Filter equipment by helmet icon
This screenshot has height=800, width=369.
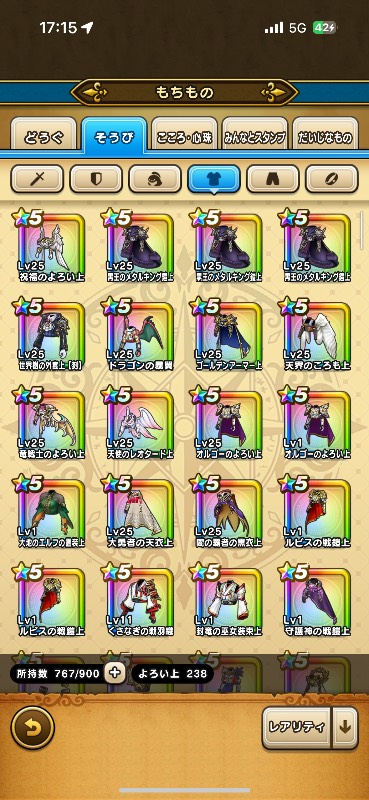(155, 179)
